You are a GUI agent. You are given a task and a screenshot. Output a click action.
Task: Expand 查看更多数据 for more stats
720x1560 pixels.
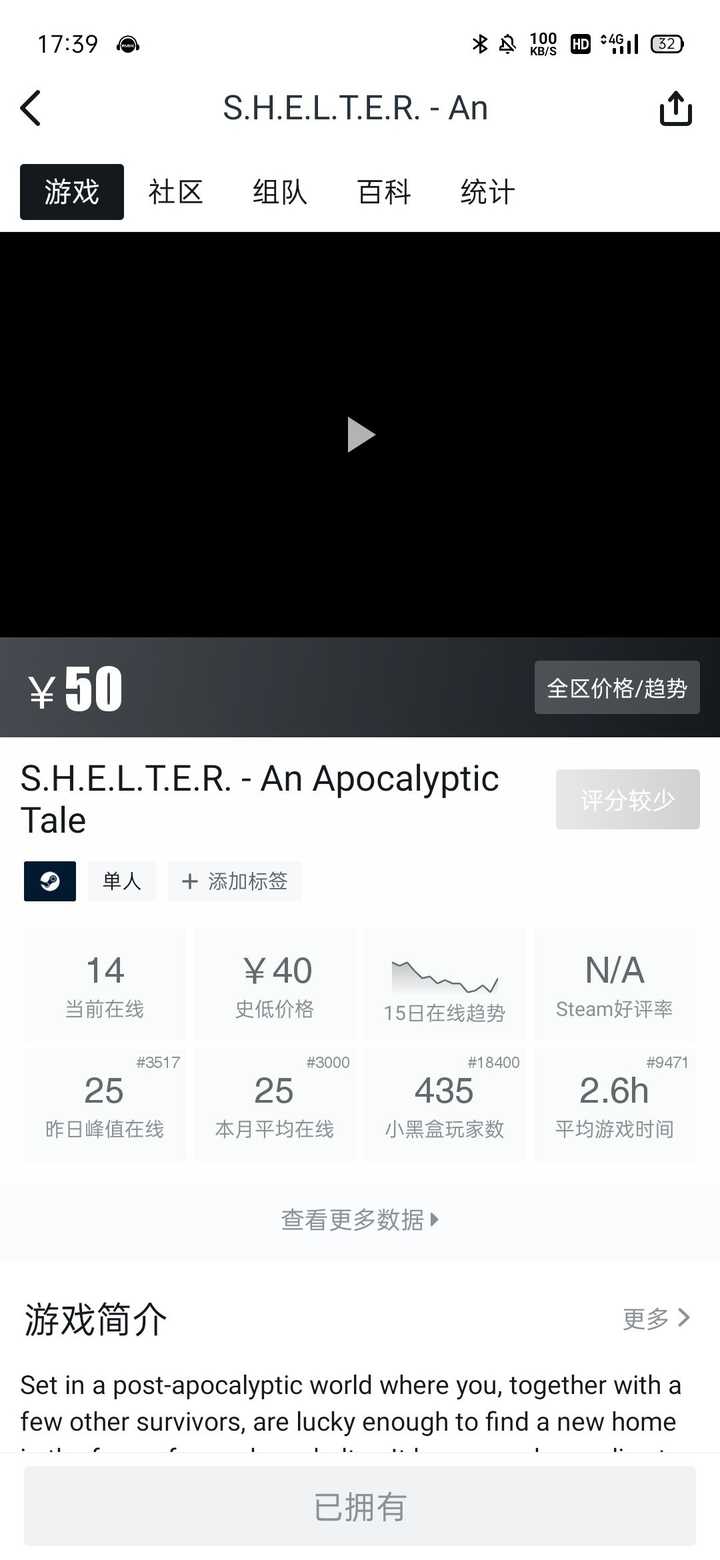point(360,1220)
